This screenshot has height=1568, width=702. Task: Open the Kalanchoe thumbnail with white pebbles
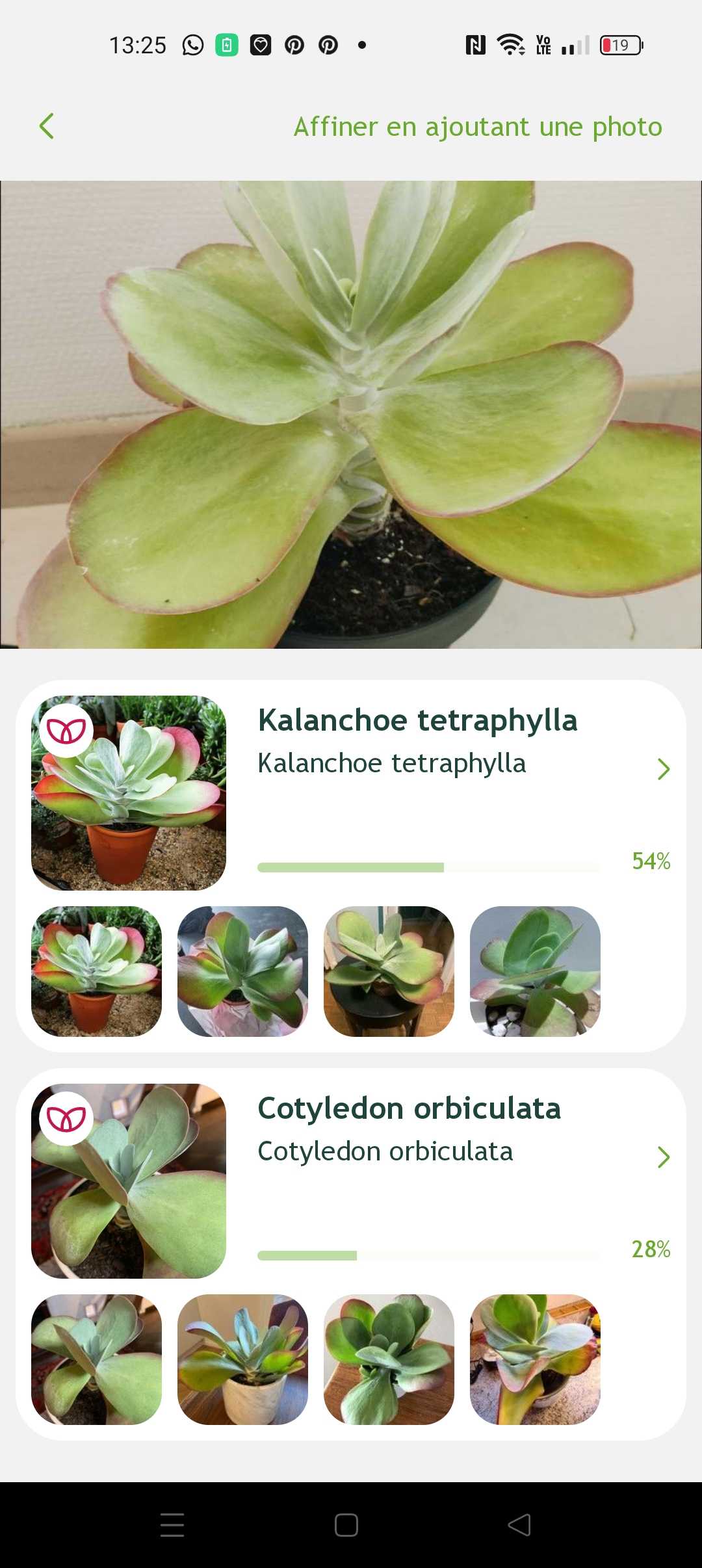[x=535, y=971]
